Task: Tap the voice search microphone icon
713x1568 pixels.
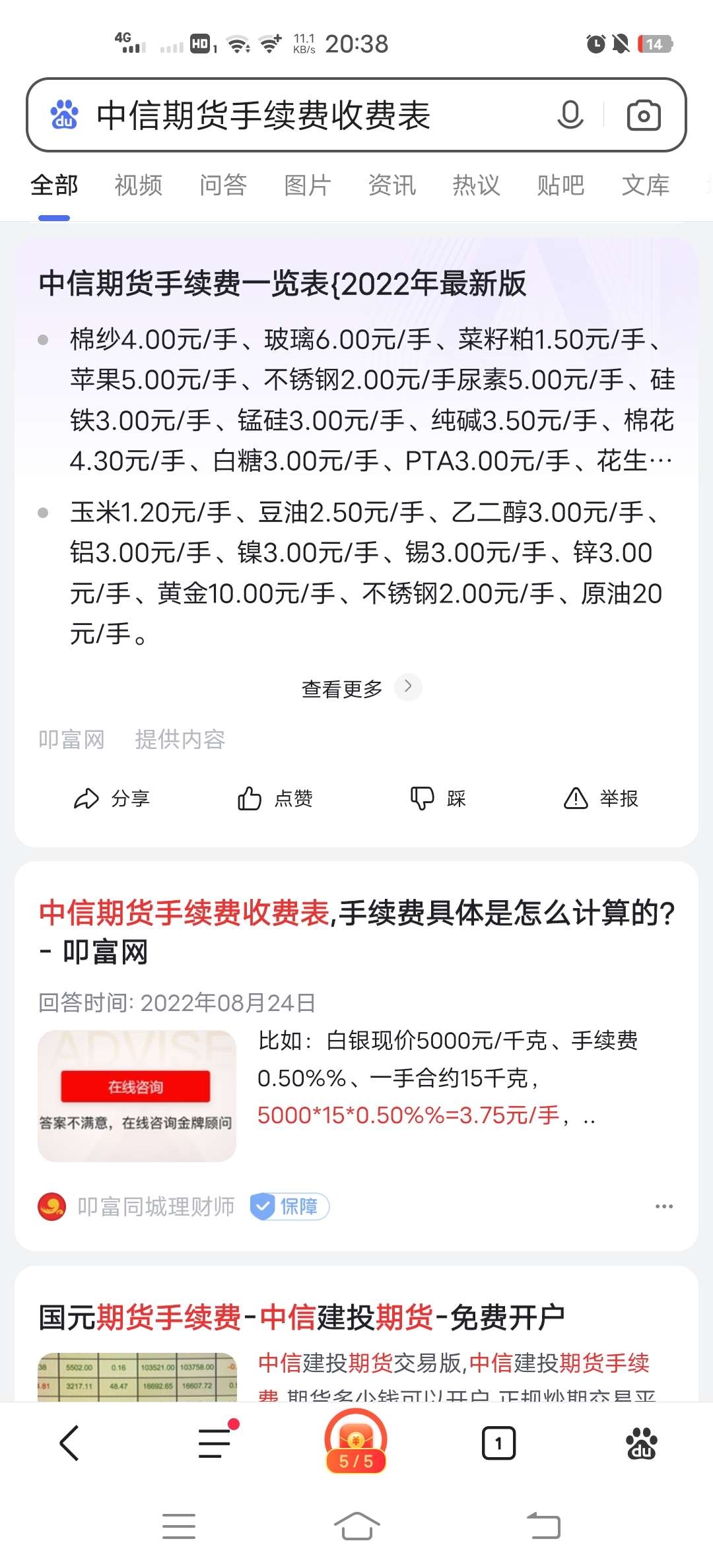Action: coord(570,115)
